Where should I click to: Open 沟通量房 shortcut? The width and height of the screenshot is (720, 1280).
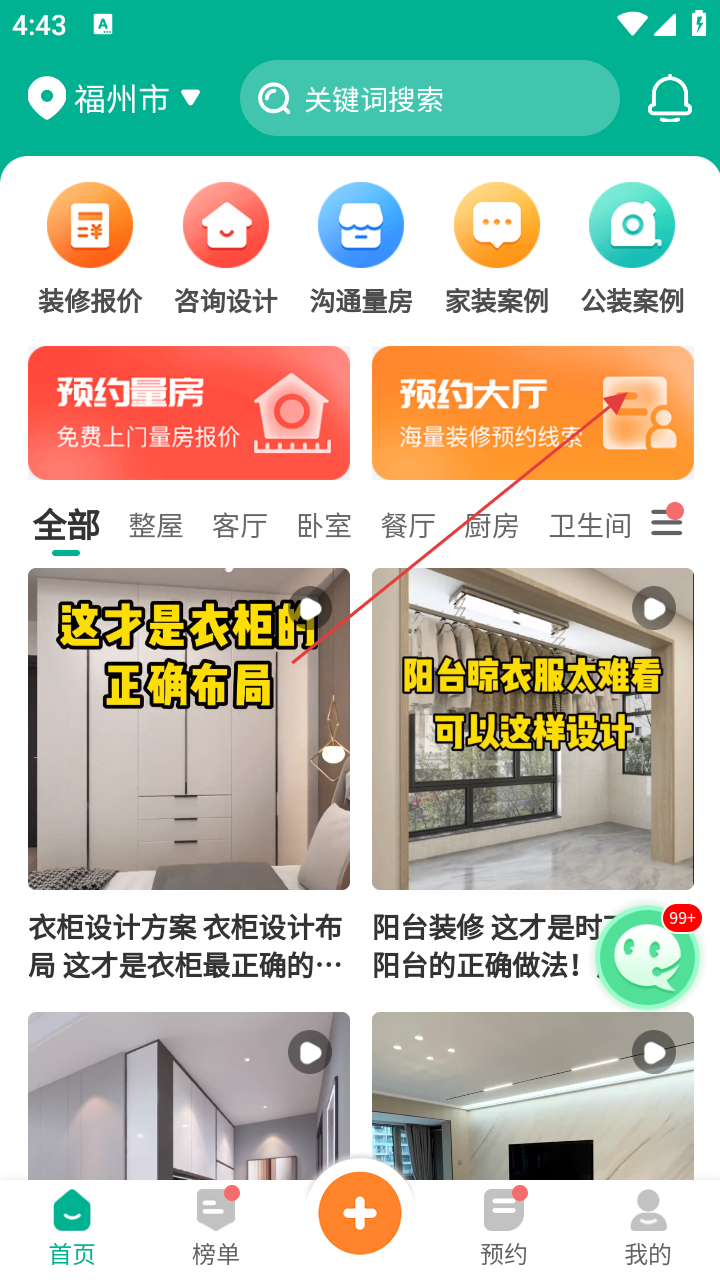[361, 247]
